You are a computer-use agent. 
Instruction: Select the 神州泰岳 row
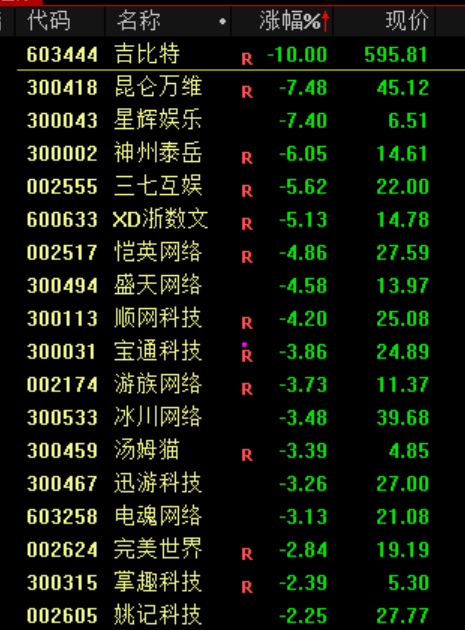coord(241,153)
